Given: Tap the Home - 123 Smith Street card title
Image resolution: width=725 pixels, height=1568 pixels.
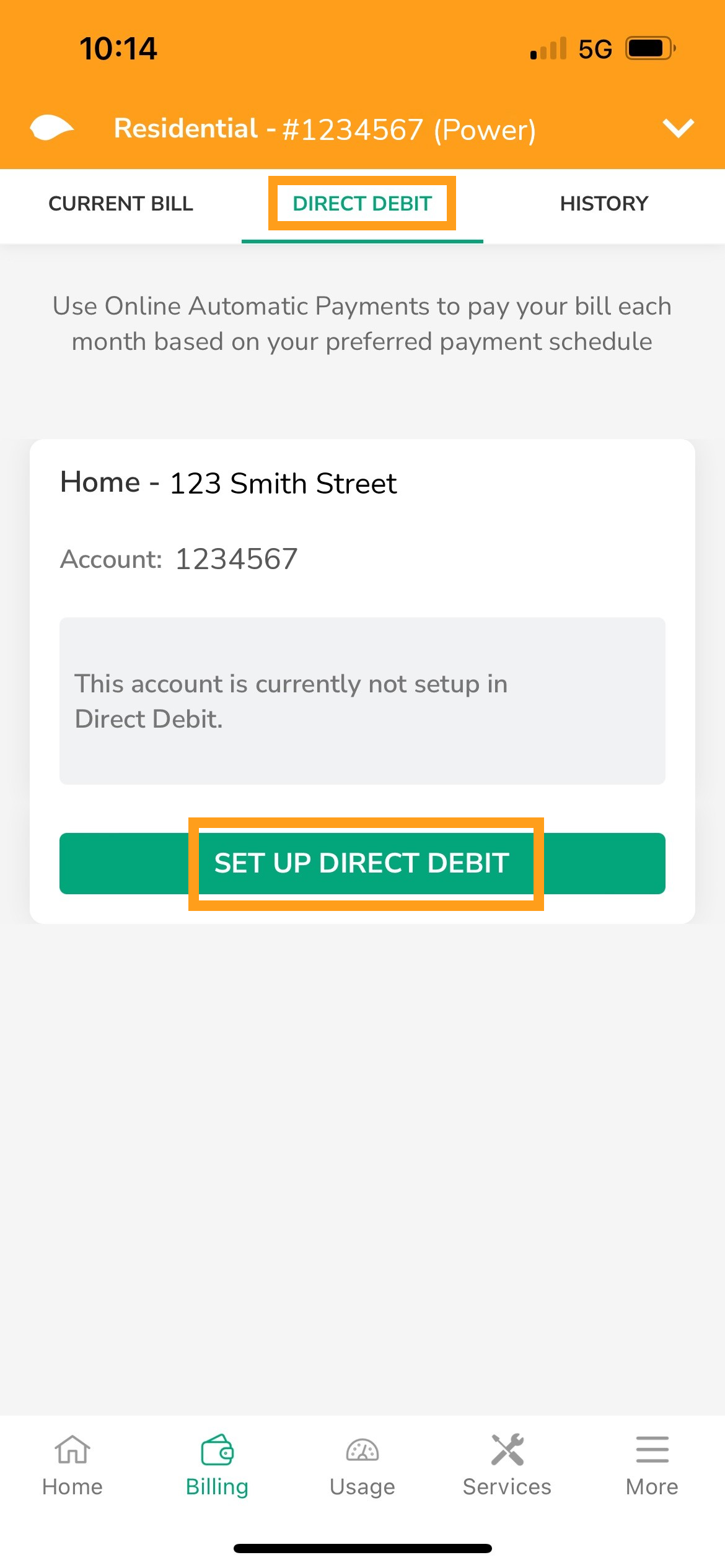Looking at the screenshot, I should coord(227,482).
